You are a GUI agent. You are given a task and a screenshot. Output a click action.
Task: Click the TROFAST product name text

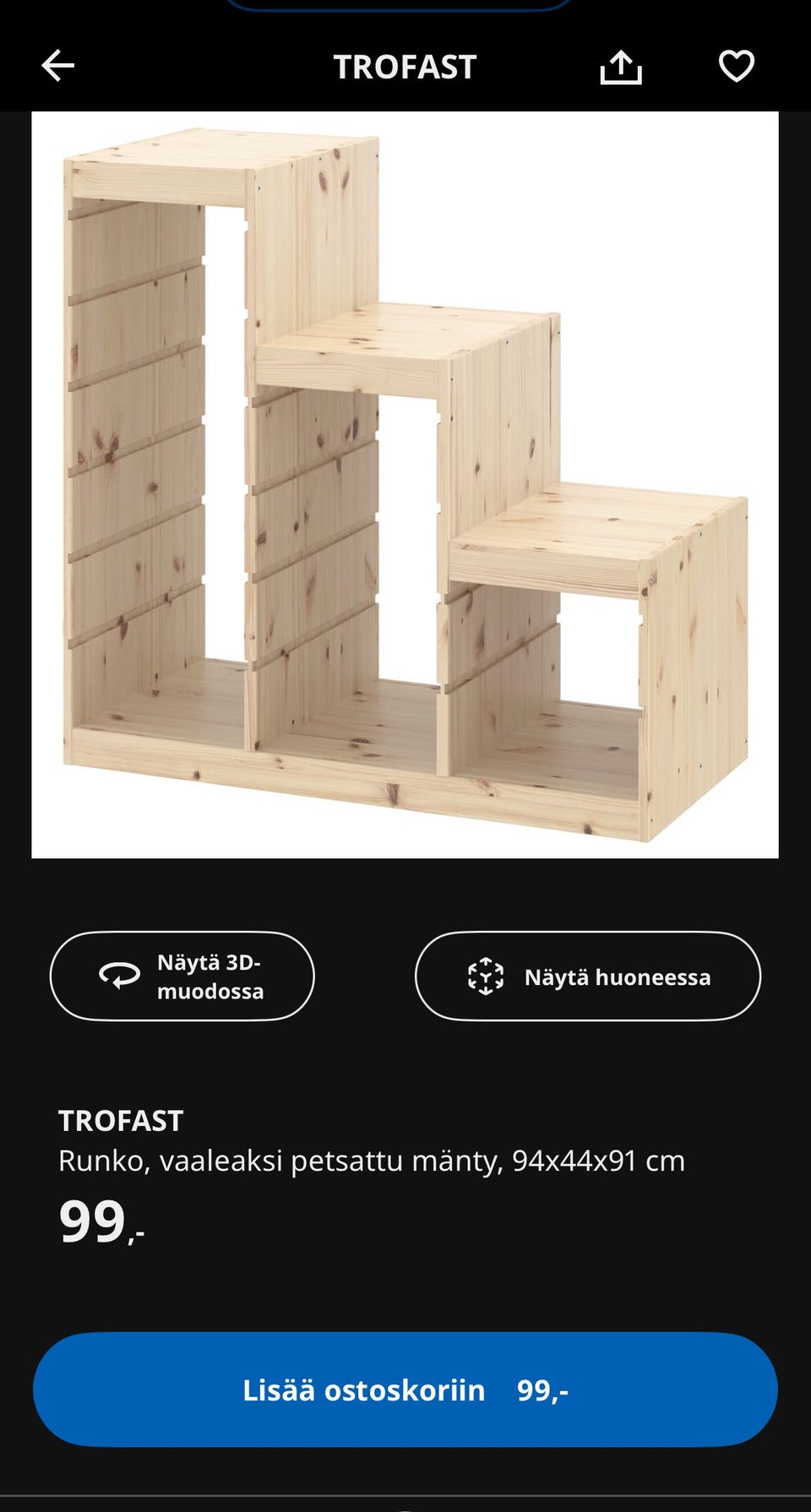point(119,1121)
